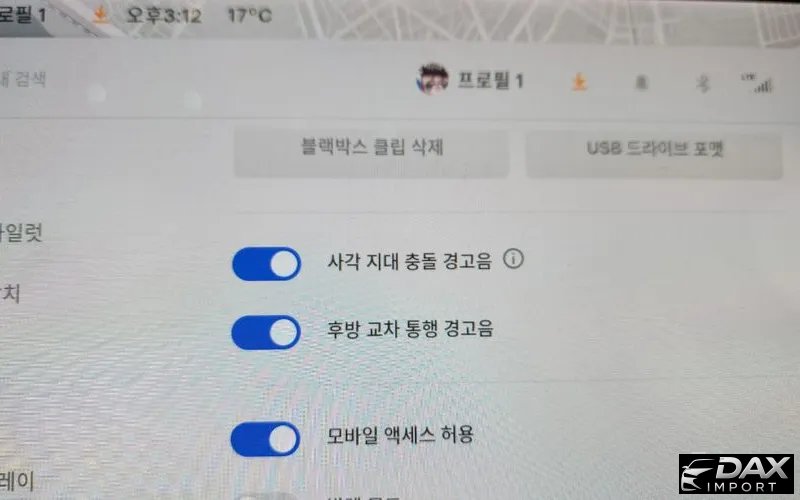800x500 pixels.
Task: Tap the USB 드라이브 포맷 button
Action: [x=654, y=152]
